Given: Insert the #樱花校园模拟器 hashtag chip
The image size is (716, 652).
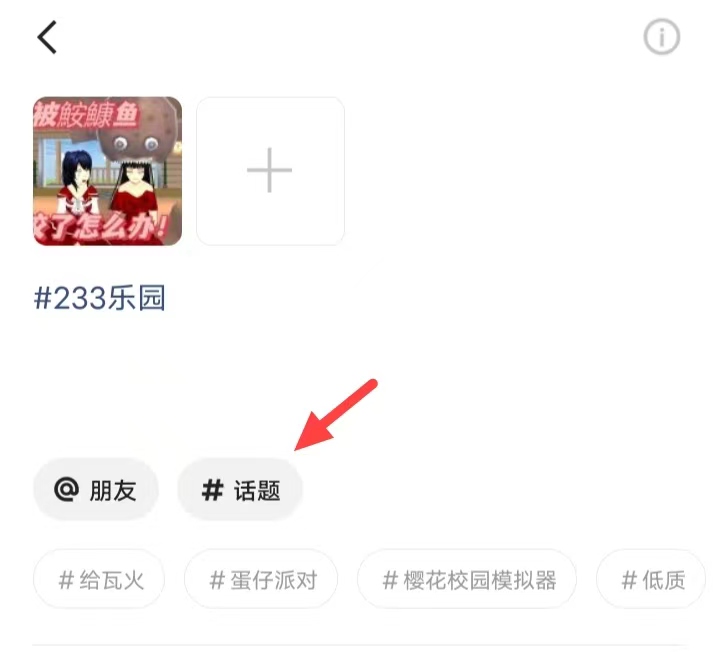Looking at the screenshot, I should 467,579.
